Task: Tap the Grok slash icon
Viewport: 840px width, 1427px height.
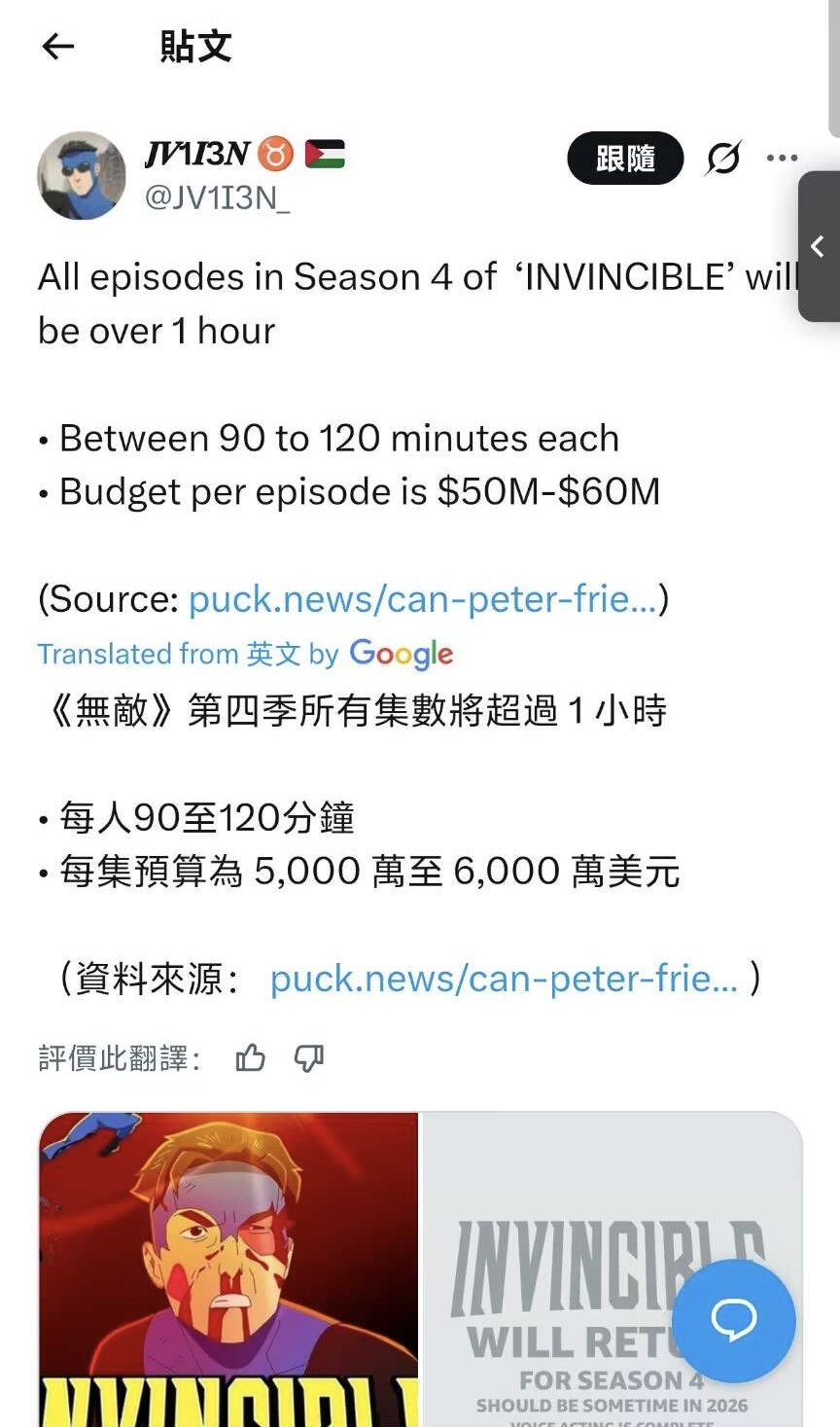Action: (723, 158)
